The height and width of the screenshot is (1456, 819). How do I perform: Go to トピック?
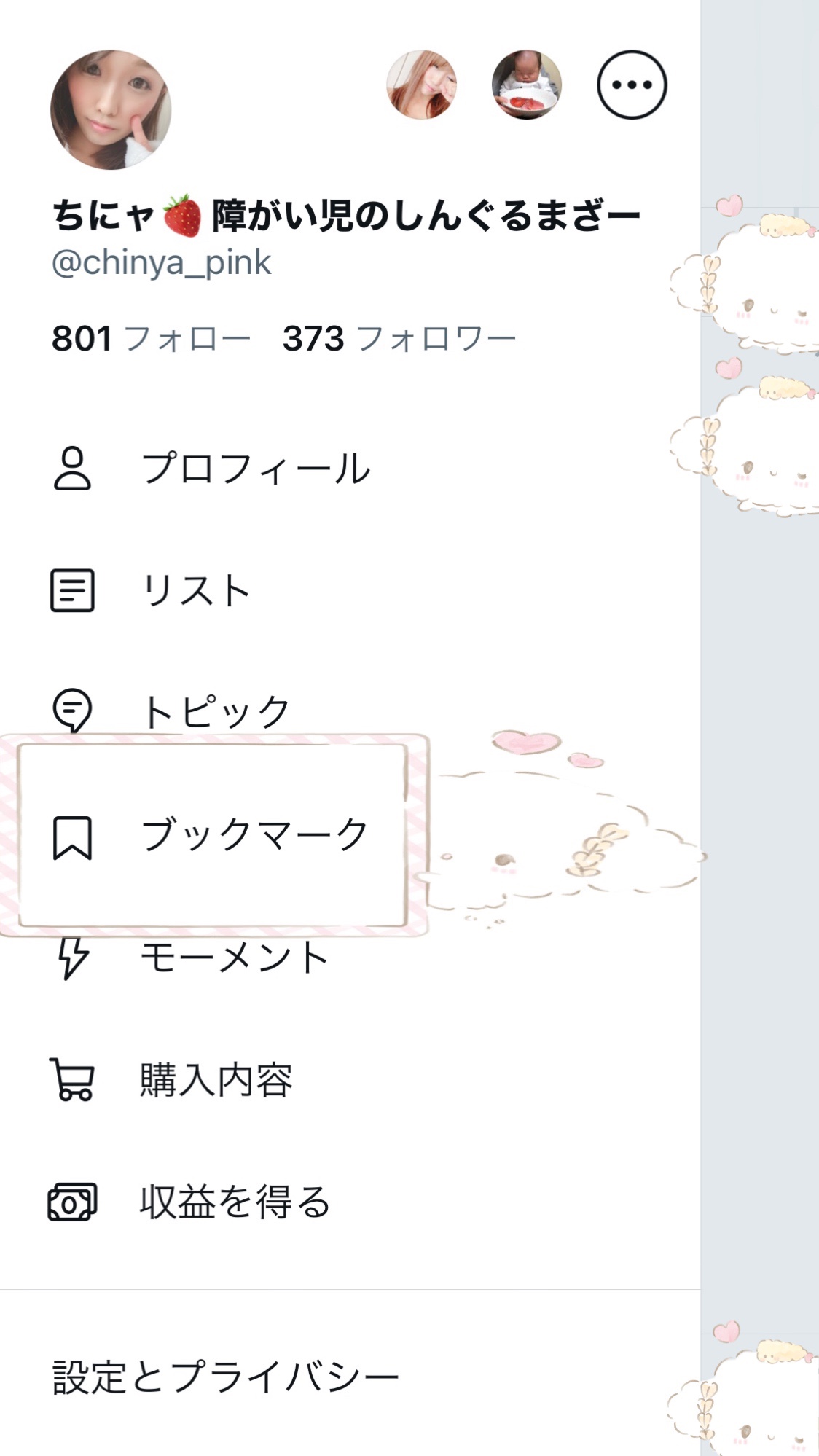coord(350,712)
